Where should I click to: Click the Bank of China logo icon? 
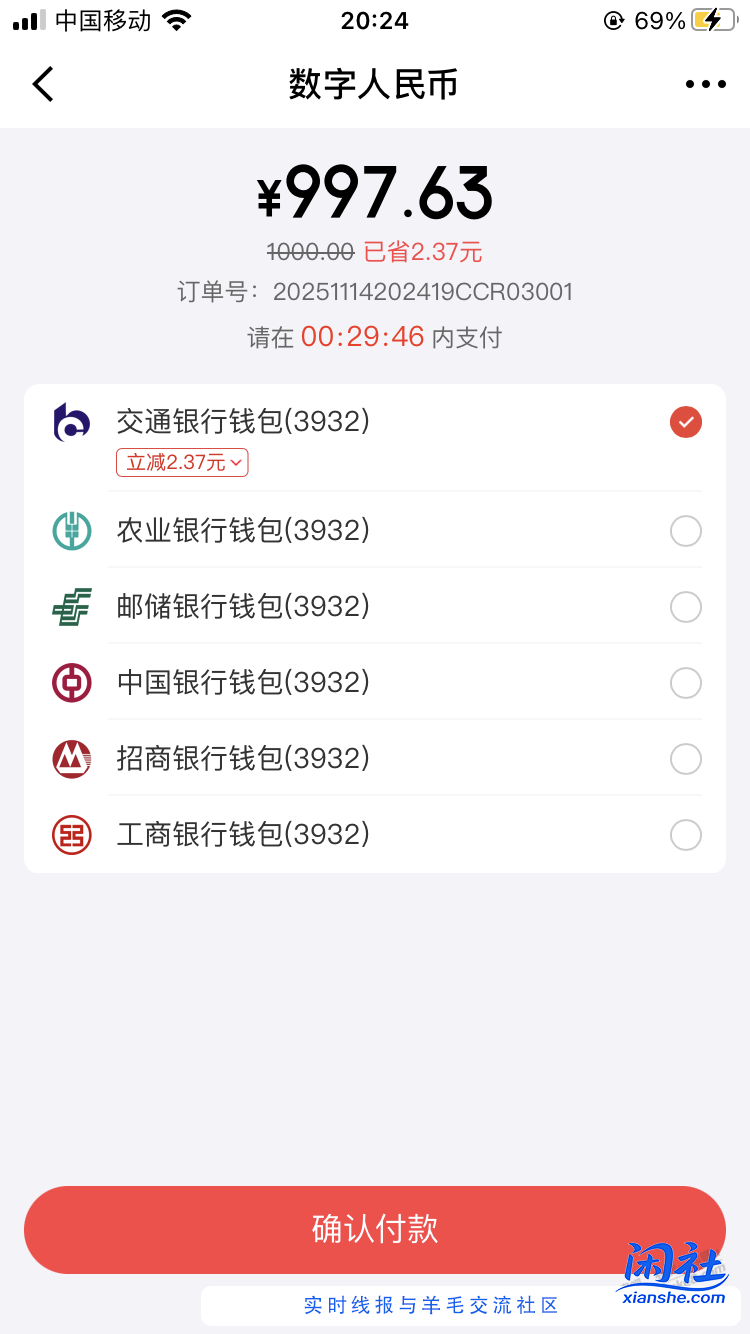point(70,683)
